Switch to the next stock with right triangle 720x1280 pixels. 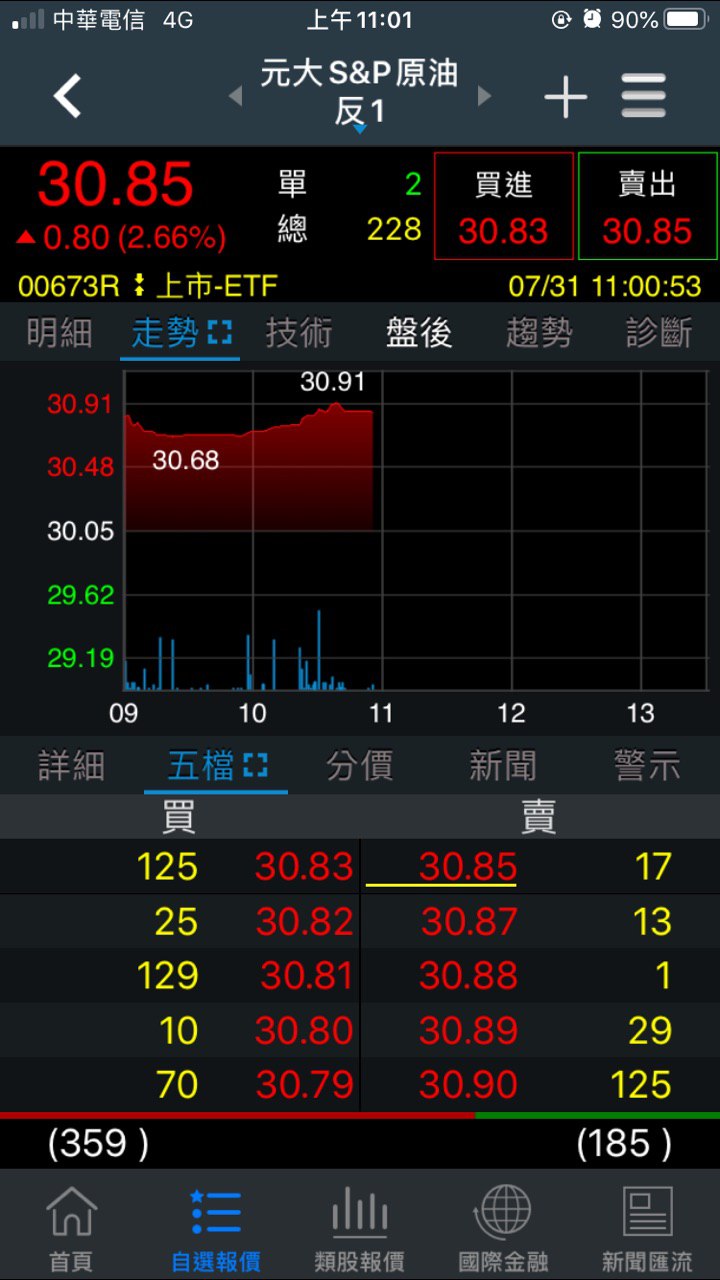coord(485,96)
